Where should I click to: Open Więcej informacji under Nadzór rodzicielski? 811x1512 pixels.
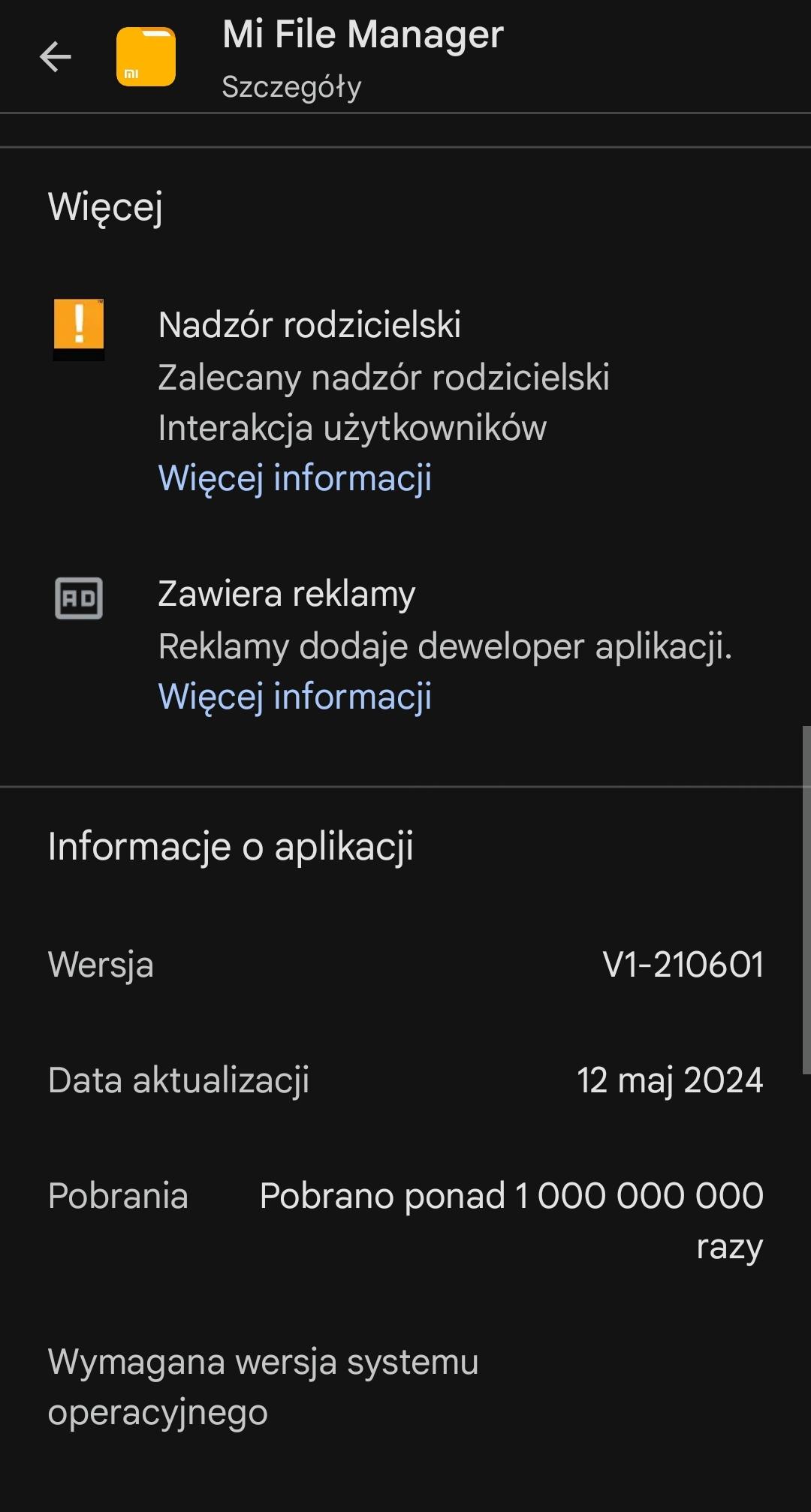point(294,478)
